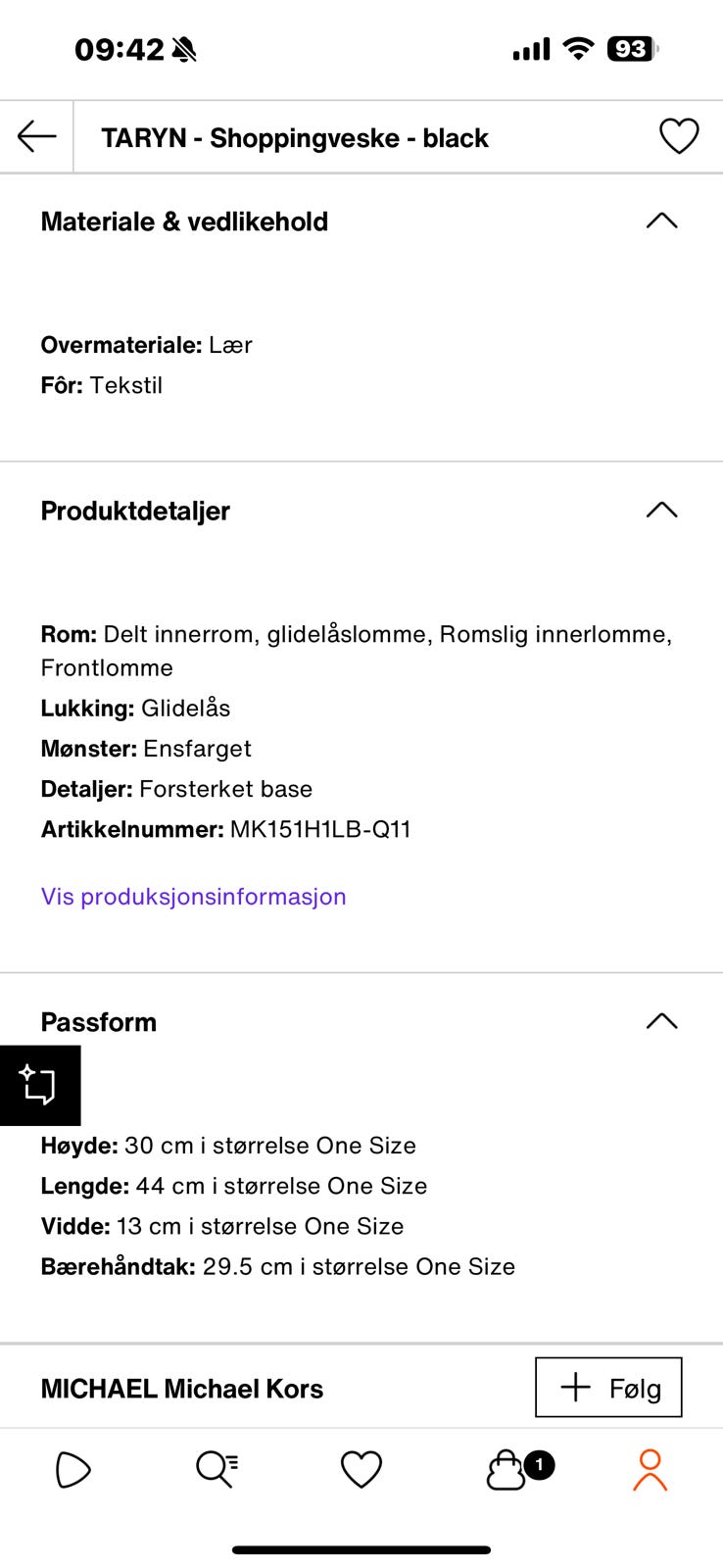
Task: Open the video feed icon in bottom bar
Action: [72, 1469]
